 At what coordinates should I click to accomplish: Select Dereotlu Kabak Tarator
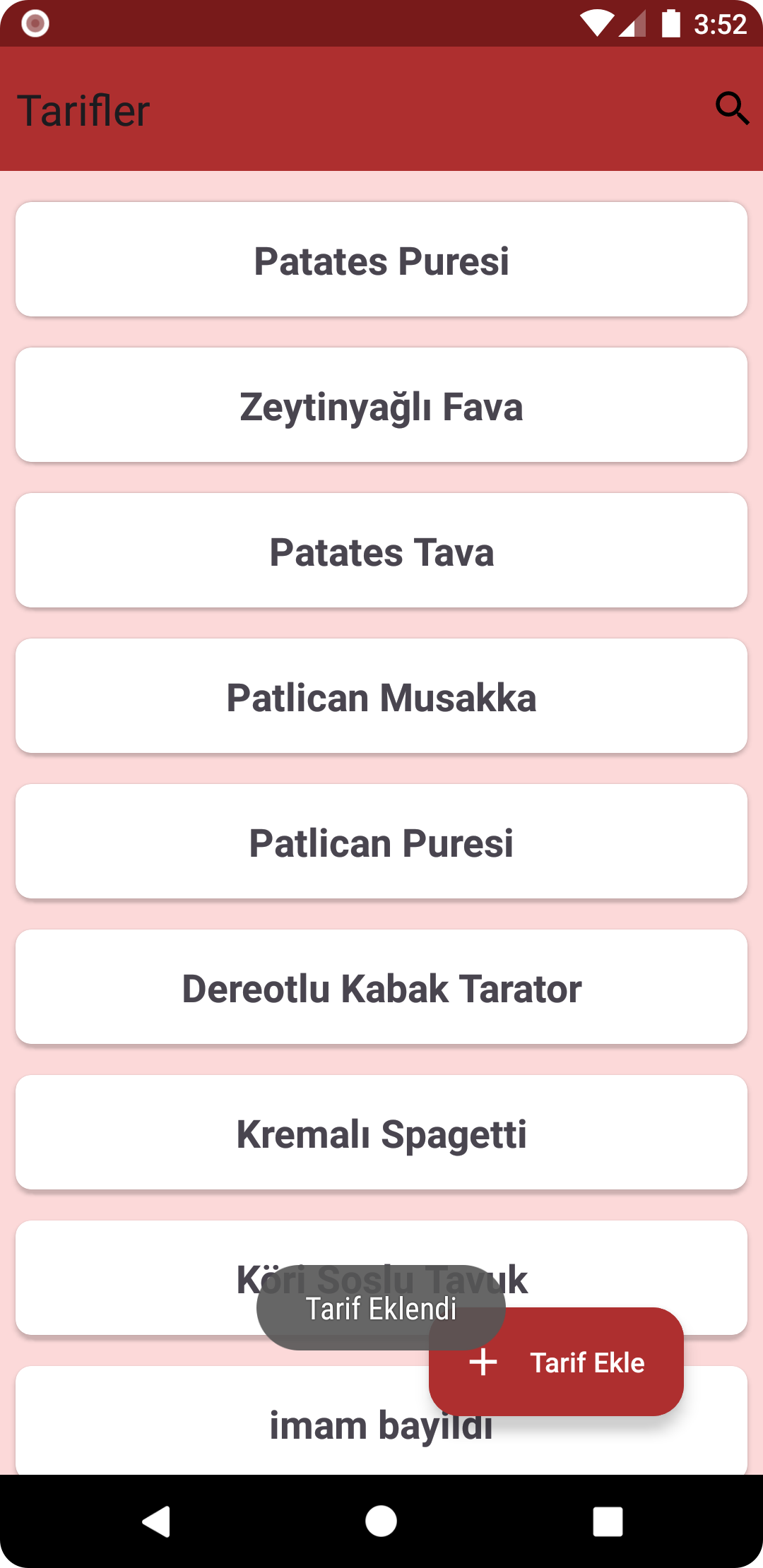click(x=381, y=987)
